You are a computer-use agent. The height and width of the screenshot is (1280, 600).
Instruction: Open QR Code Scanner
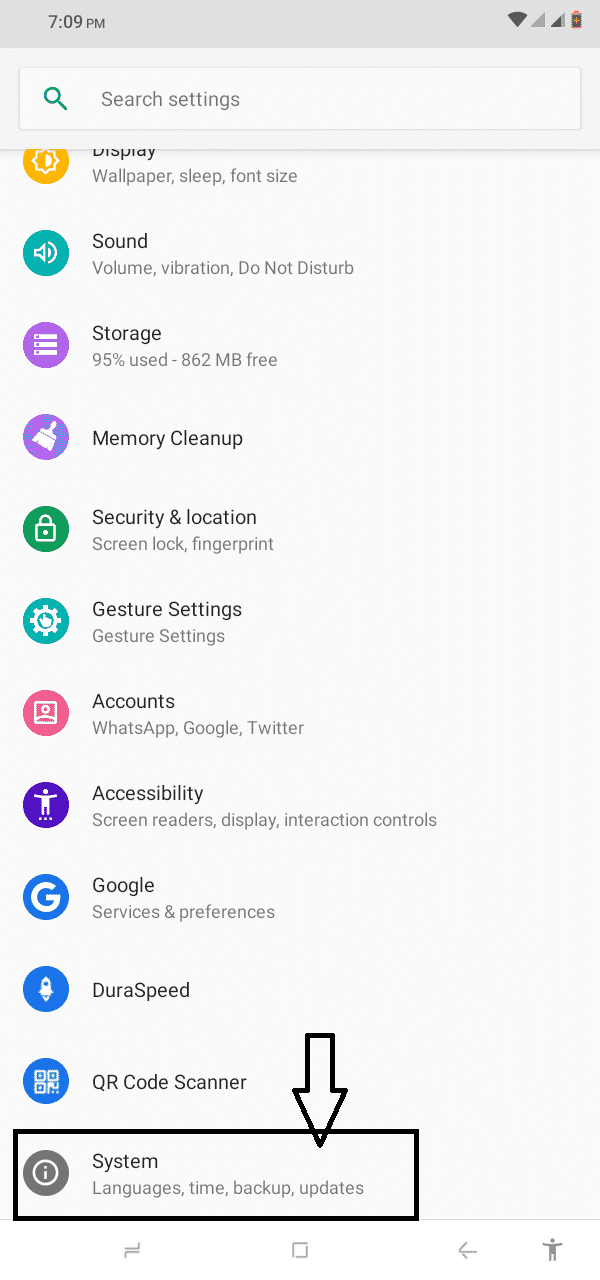(169, 1082)
